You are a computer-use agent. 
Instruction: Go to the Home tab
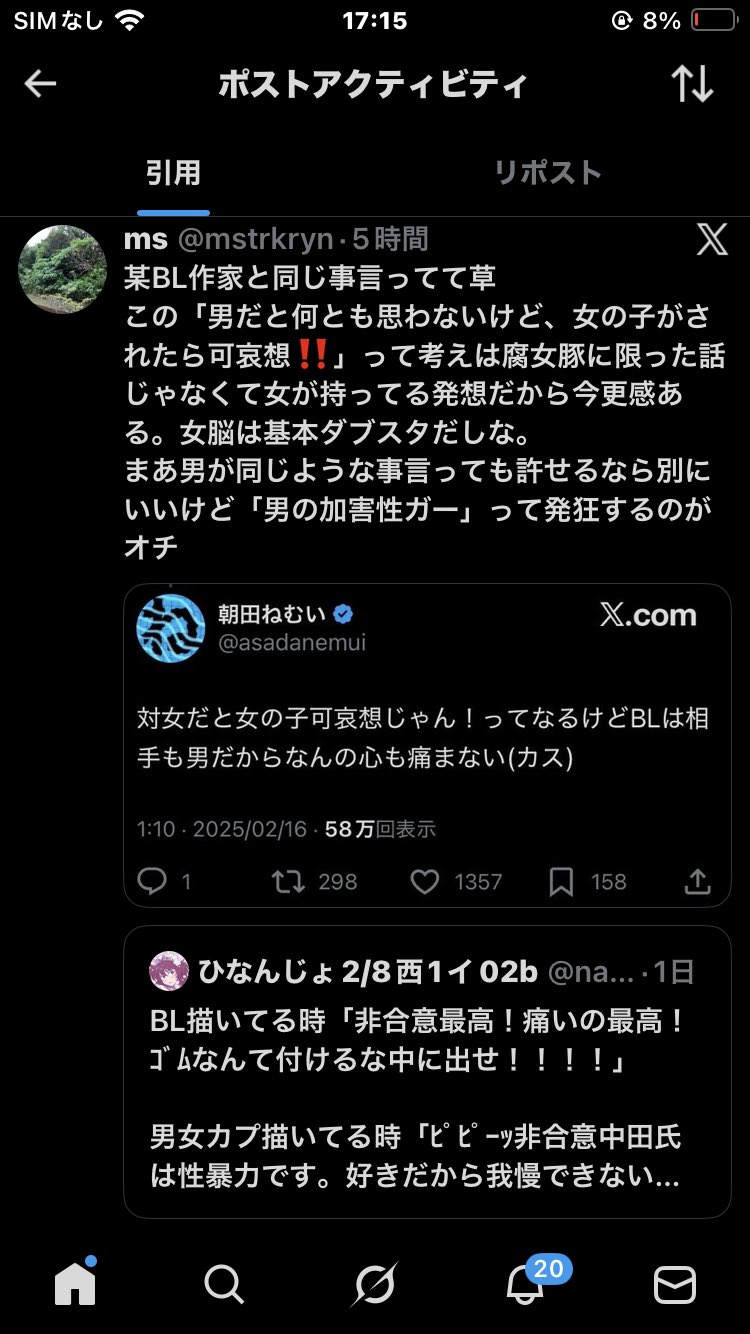coord(75,1283)
